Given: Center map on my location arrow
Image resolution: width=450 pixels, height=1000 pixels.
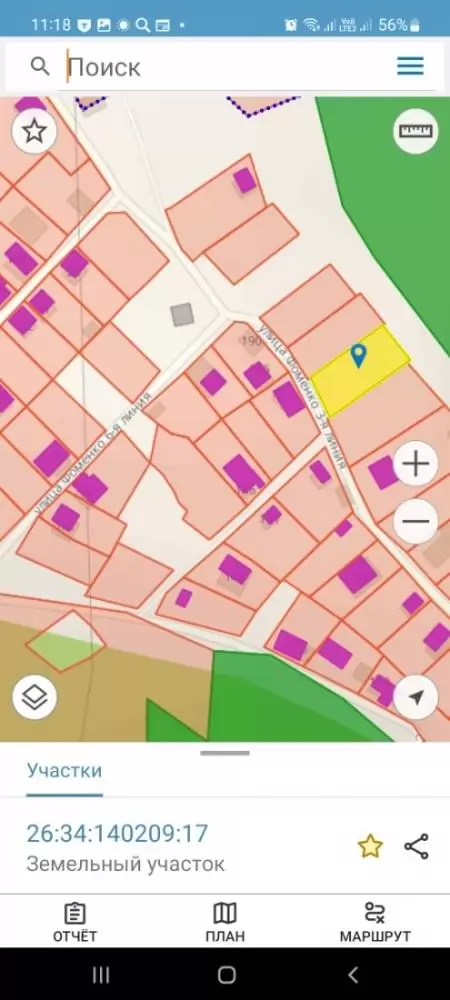Looking at the screenshot, I should (416, 698).
